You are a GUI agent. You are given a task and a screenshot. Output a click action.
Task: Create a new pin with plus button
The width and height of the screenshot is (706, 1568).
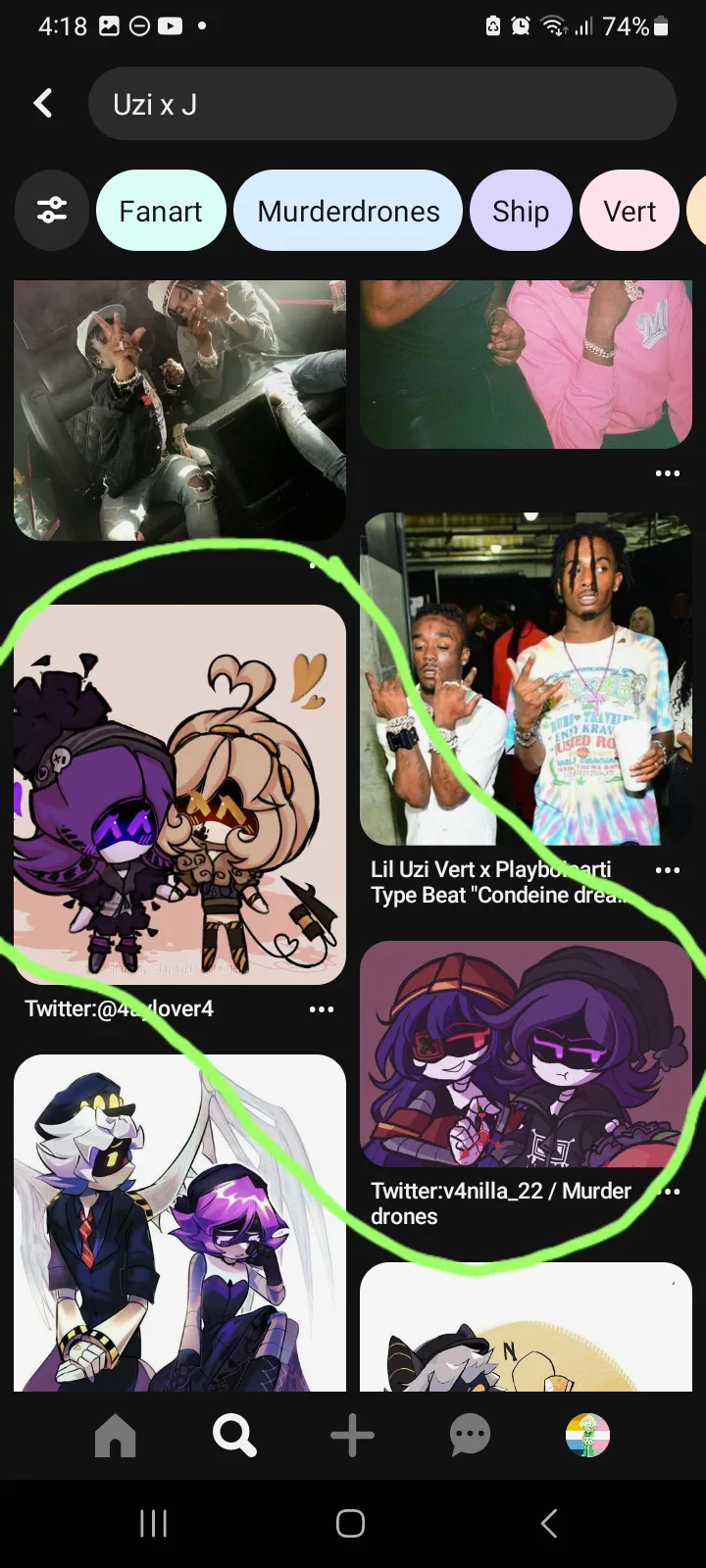[352, 1437]
